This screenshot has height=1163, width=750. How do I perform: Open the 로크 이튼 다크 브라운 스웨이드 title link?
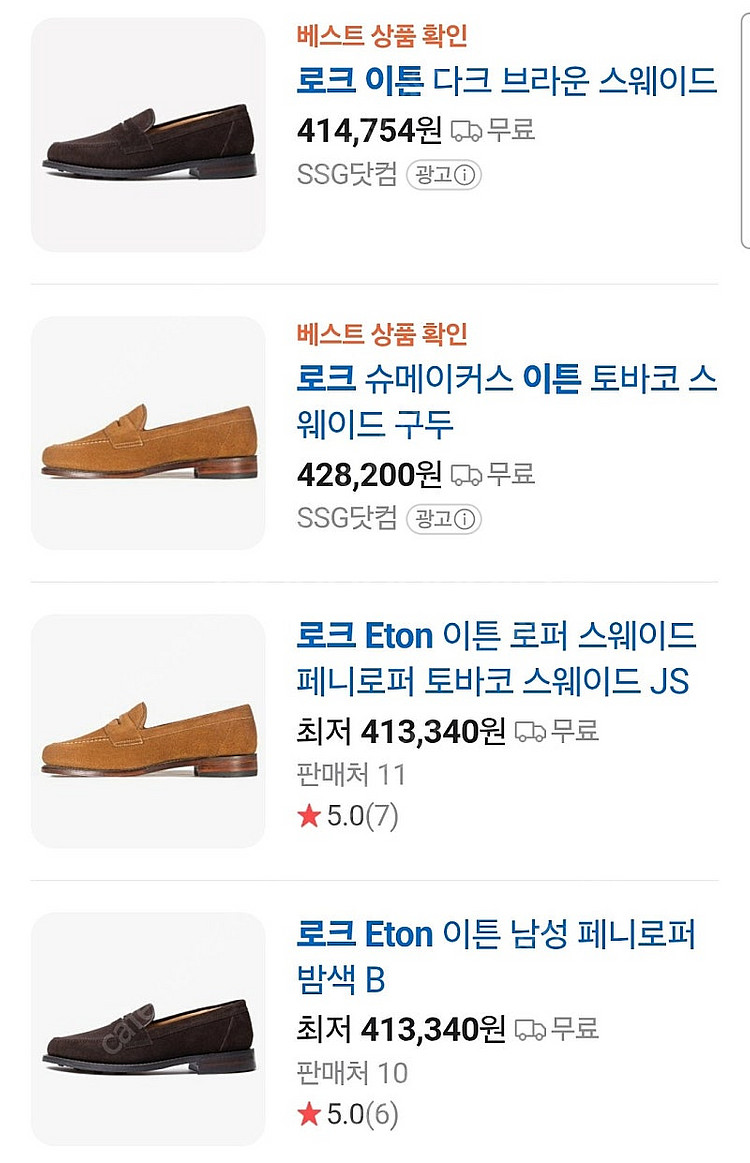tap(507, 80)
